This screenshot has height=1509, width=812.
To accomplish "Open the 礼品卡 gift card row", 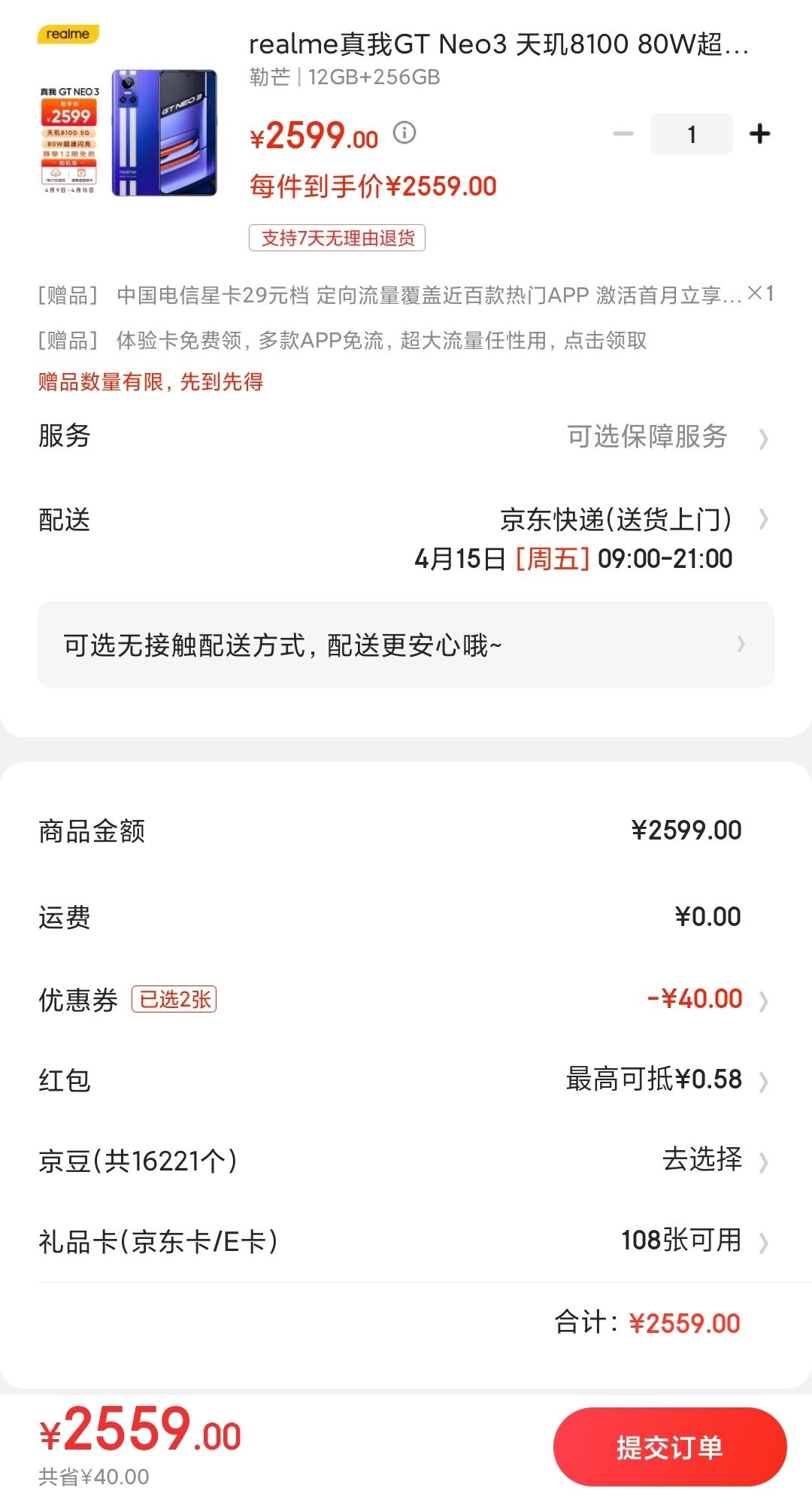I will tap(406, 1240).
